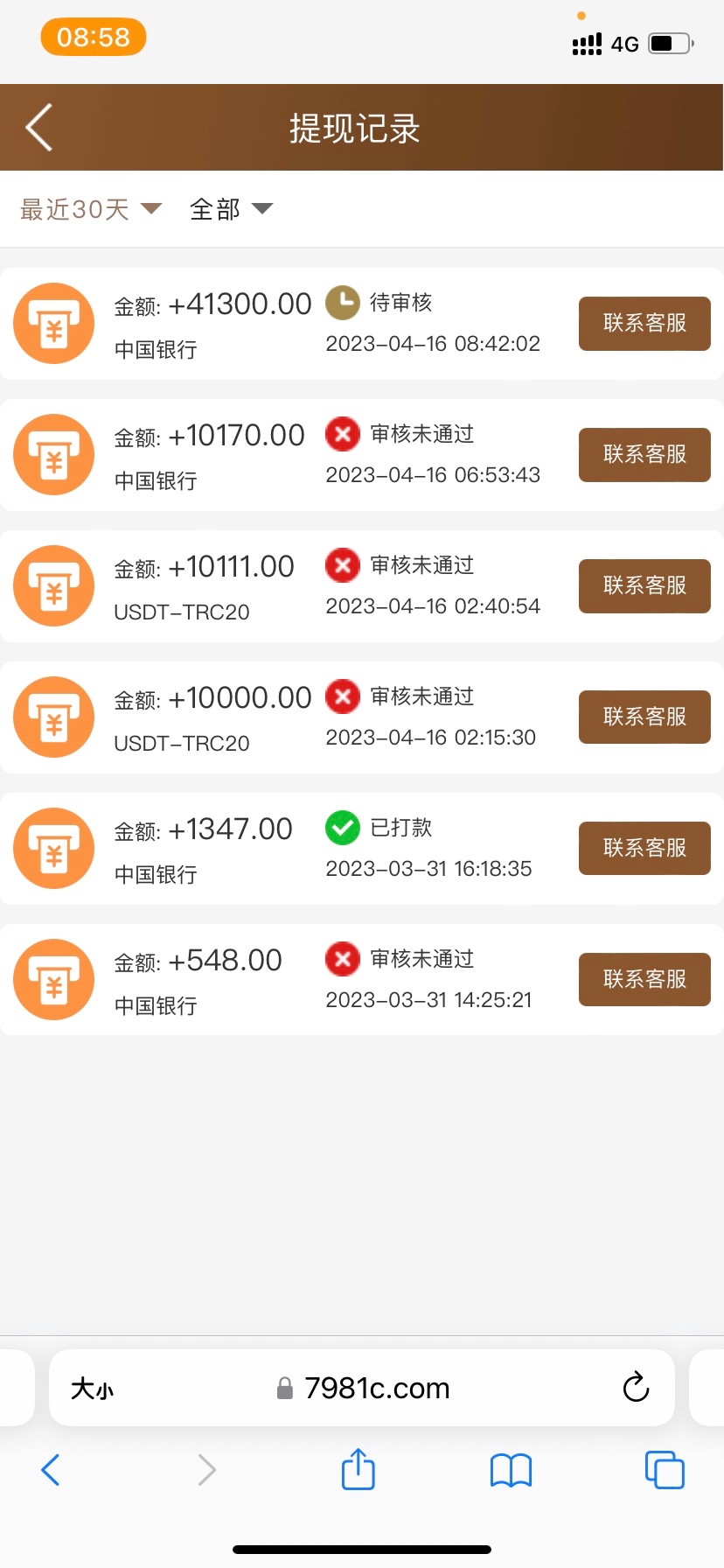Tap the reload icon in the address bar
Viewport: 724px width, 1568px height.
636,1388
